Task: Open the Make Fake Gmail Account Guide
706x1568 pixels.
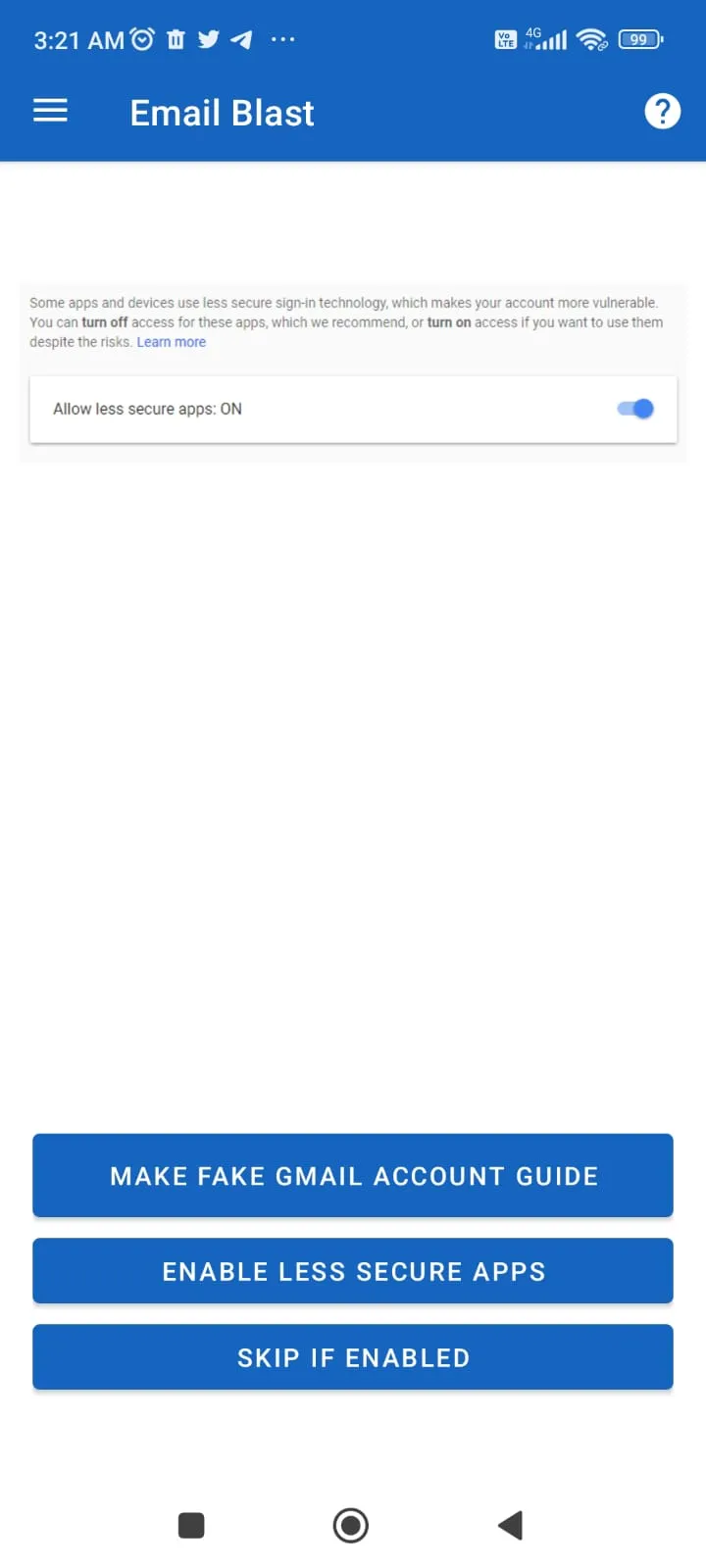Action: click(x=353, y=1175)
